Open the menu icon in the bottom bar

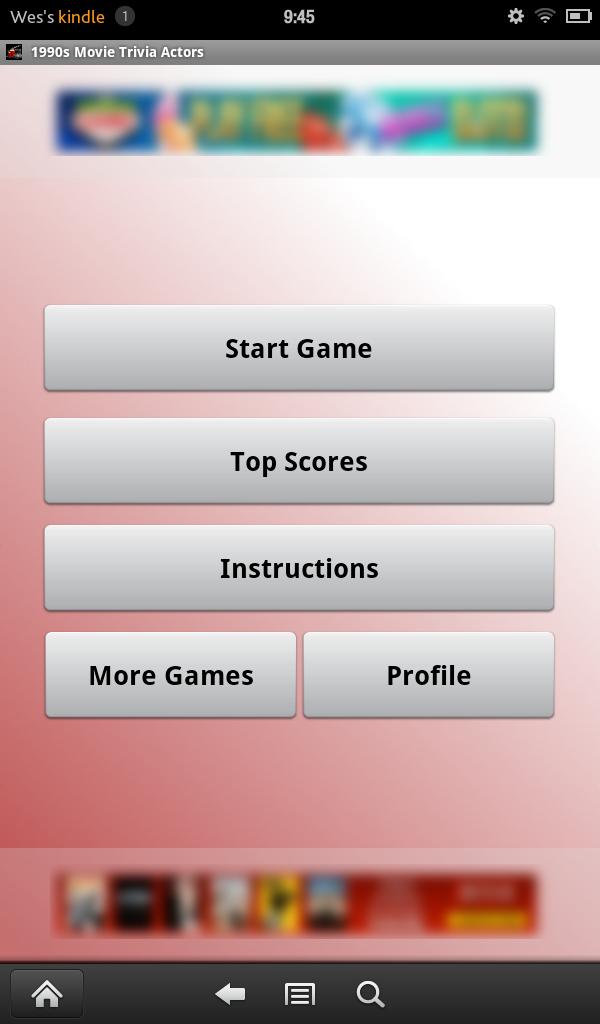coord(299,994)
